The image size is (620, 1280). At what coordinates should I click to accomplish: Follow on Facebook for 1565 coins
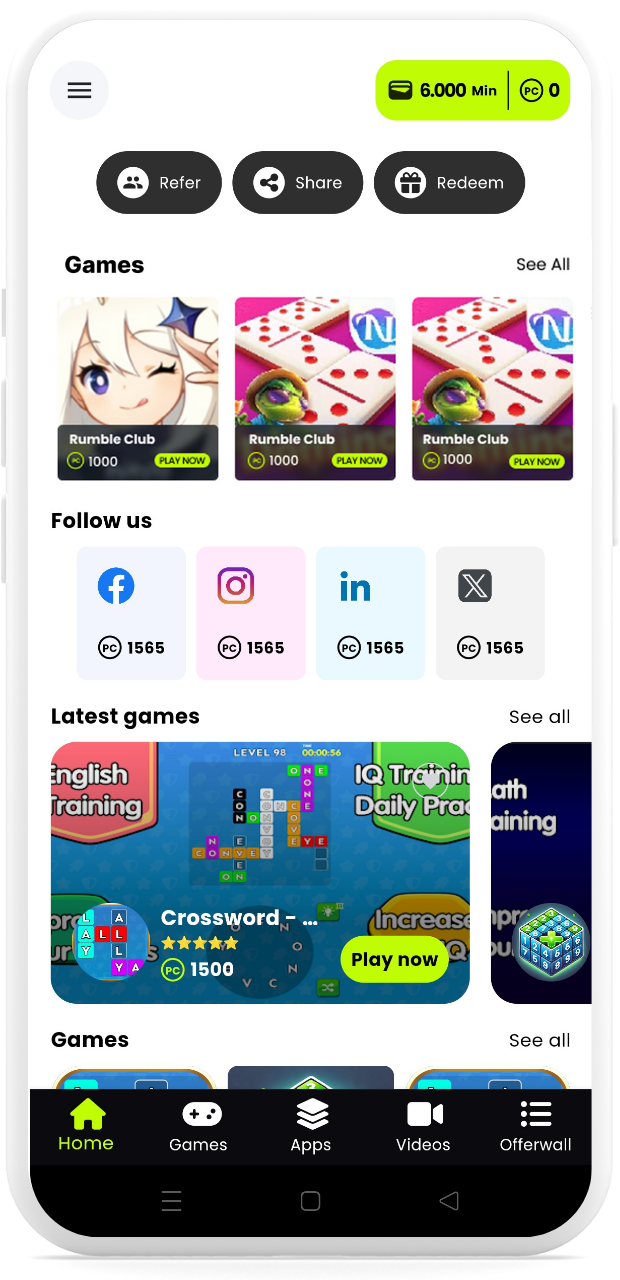pos(131,613)
